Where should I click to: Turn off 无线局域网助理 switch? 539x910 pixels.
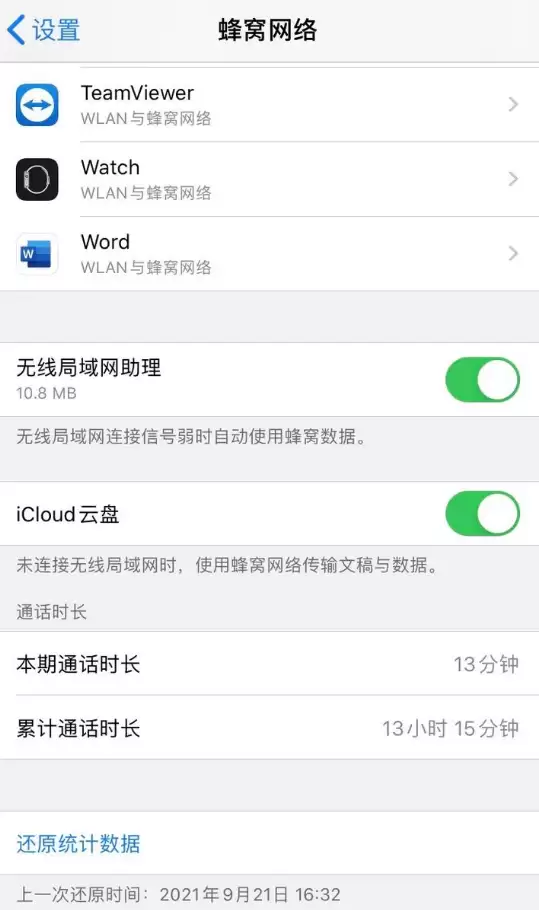[x=482, y=380]
